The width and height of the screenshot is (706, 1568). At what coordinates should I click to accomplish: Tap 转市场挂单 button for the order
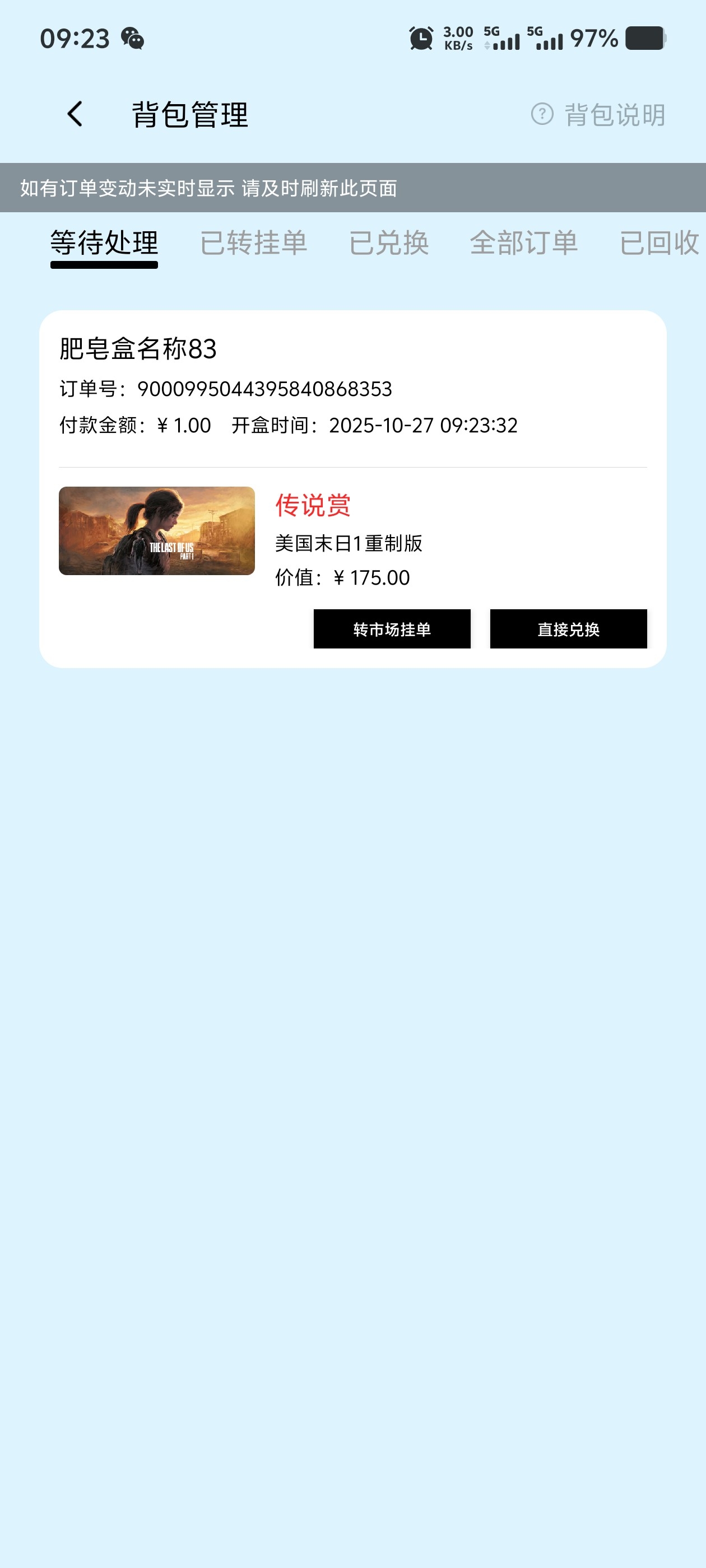[392, 629]
